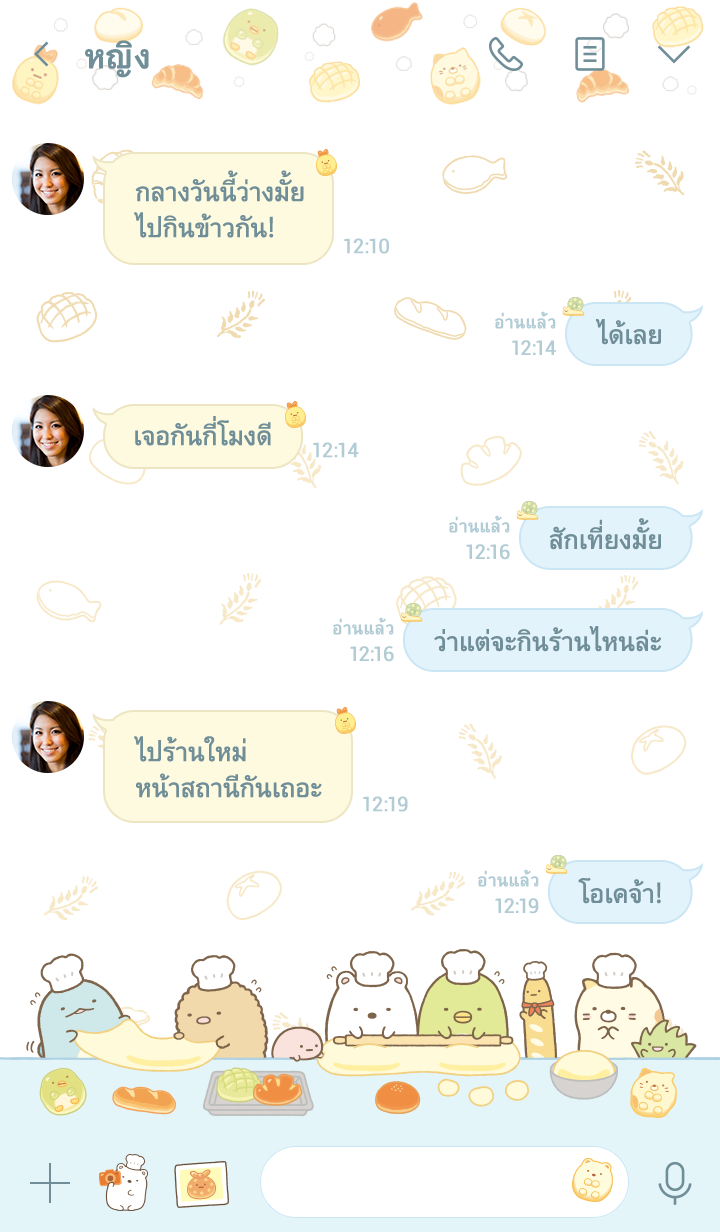Go back from the chat with หญิง
The image size is (720, 1232).
[41, 54]
